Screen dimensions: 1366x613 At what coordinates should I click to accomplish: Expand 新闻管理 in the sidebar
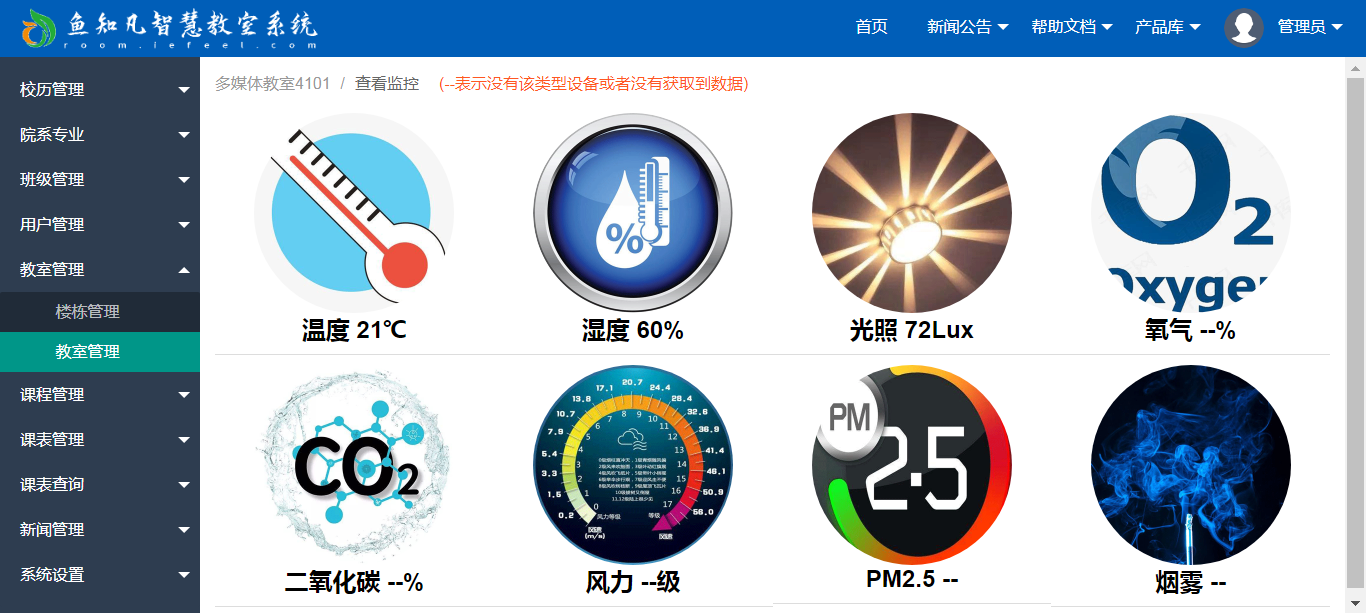[100, 530]
